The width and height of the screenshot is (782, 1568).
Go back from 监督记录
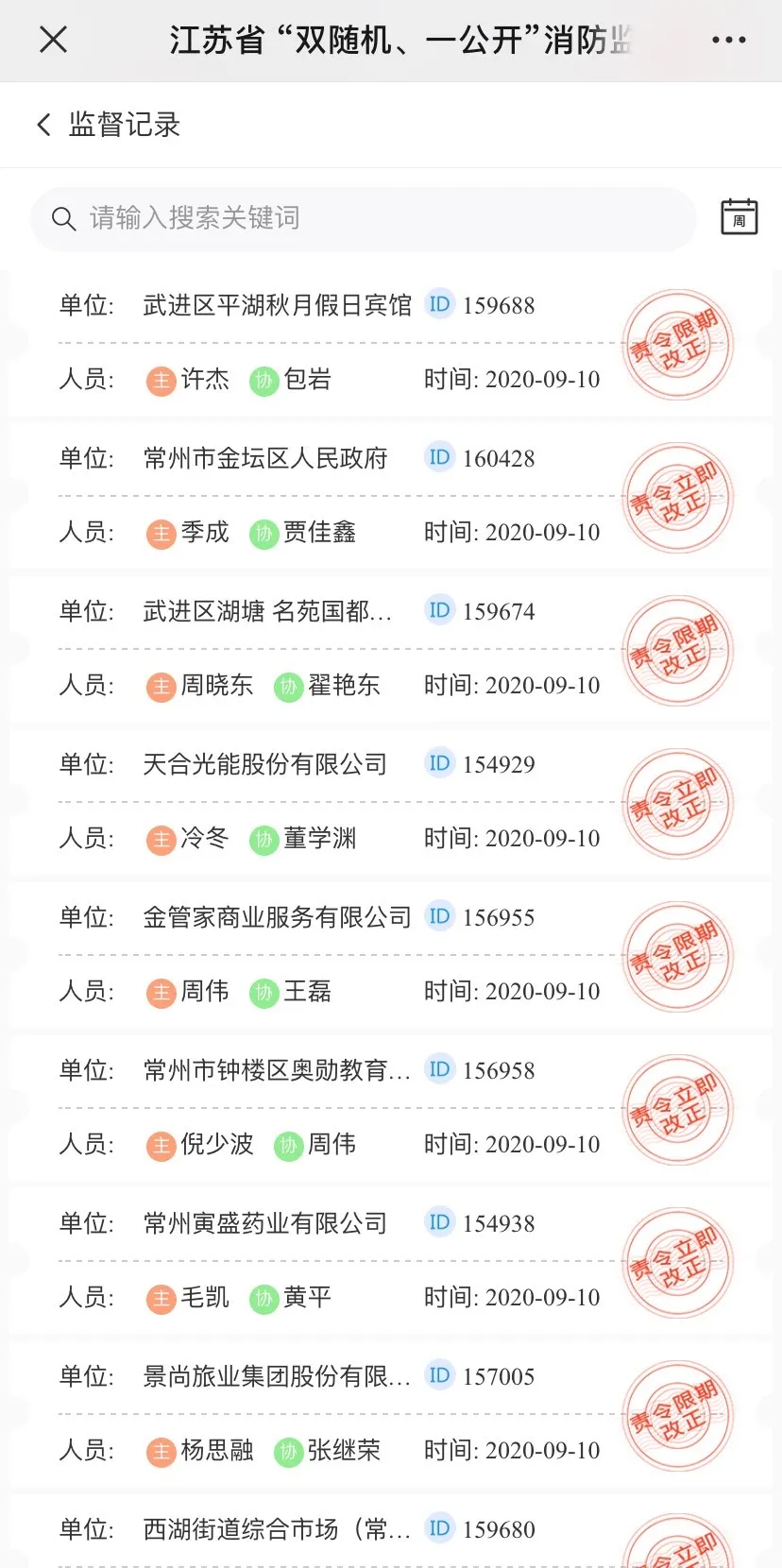point(43,125)
